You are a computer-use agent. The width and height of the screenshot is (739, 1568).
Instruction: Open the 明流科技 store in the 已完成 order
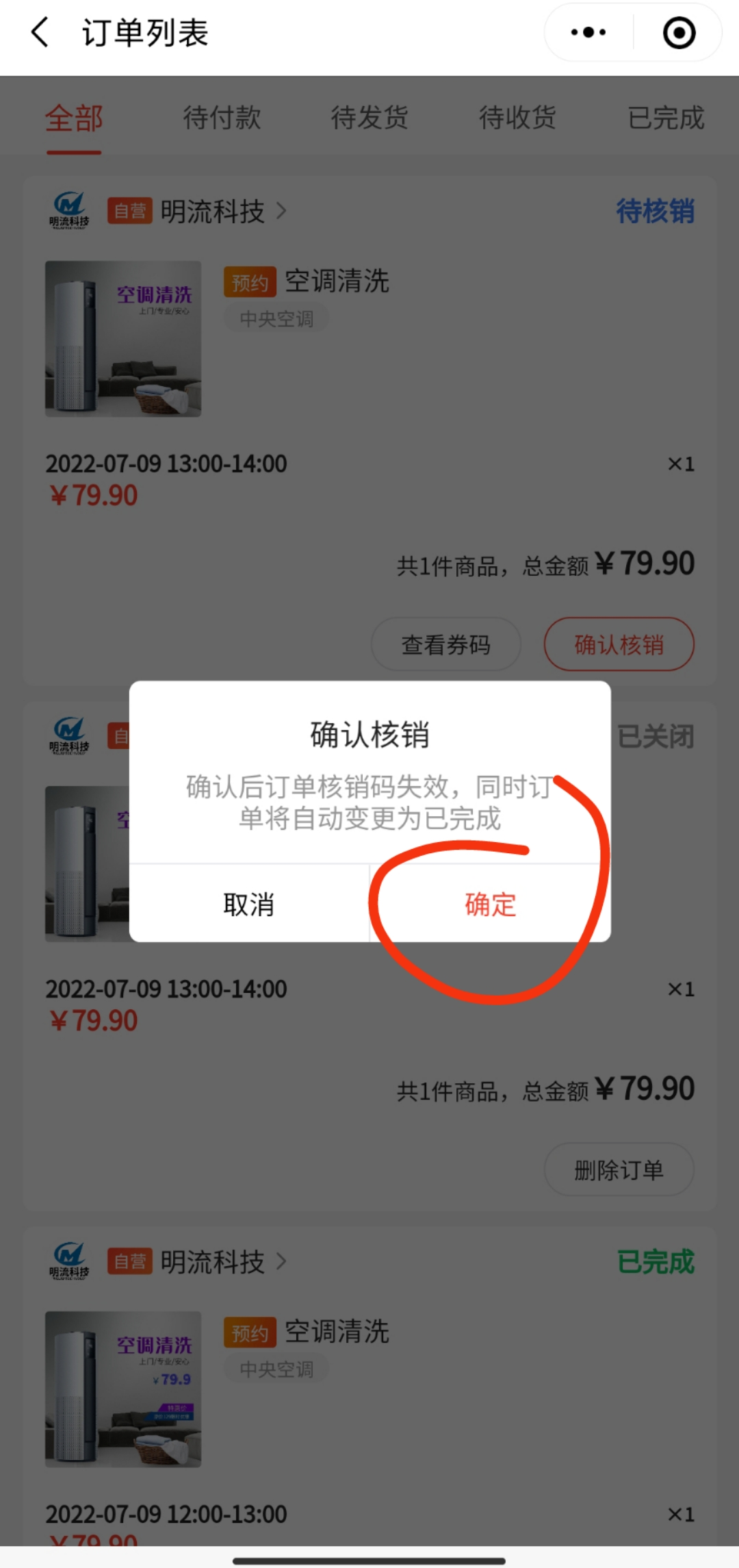coord(212,1261)
